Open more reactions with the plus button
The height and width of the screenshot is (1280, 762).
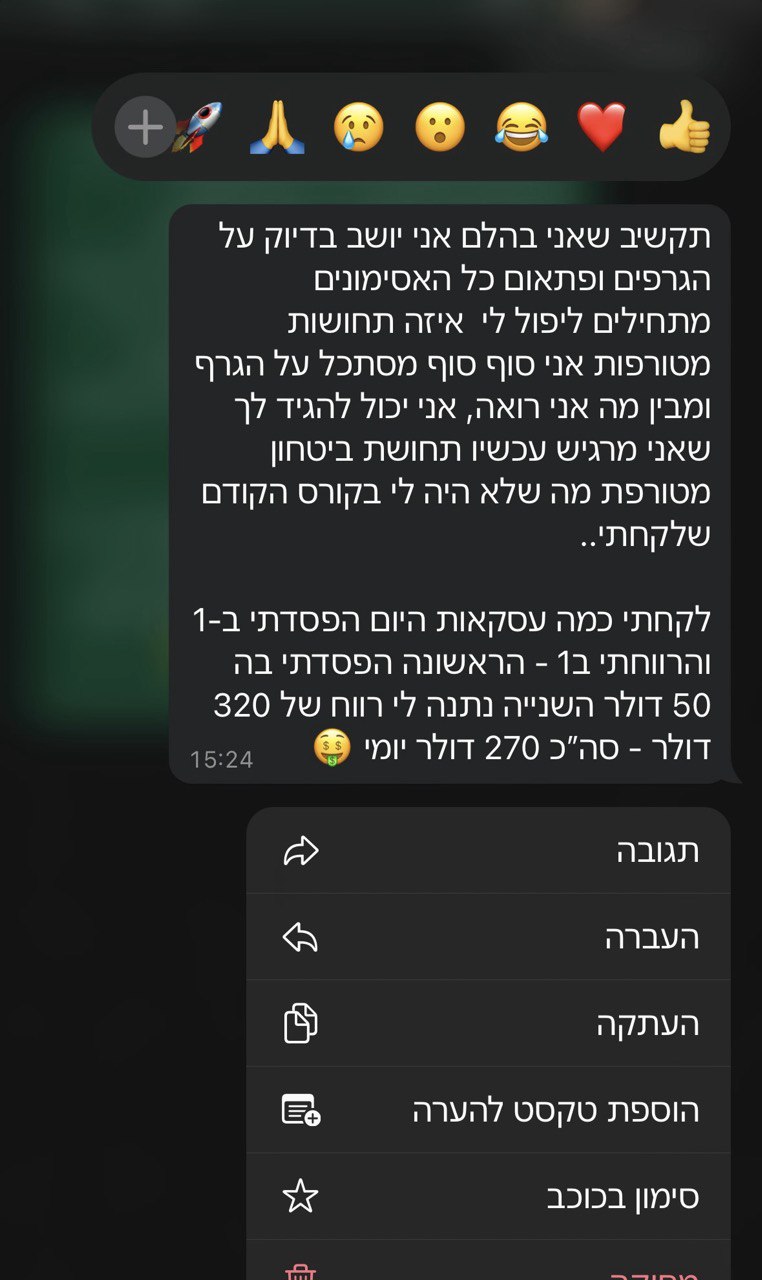click(145, 128)
